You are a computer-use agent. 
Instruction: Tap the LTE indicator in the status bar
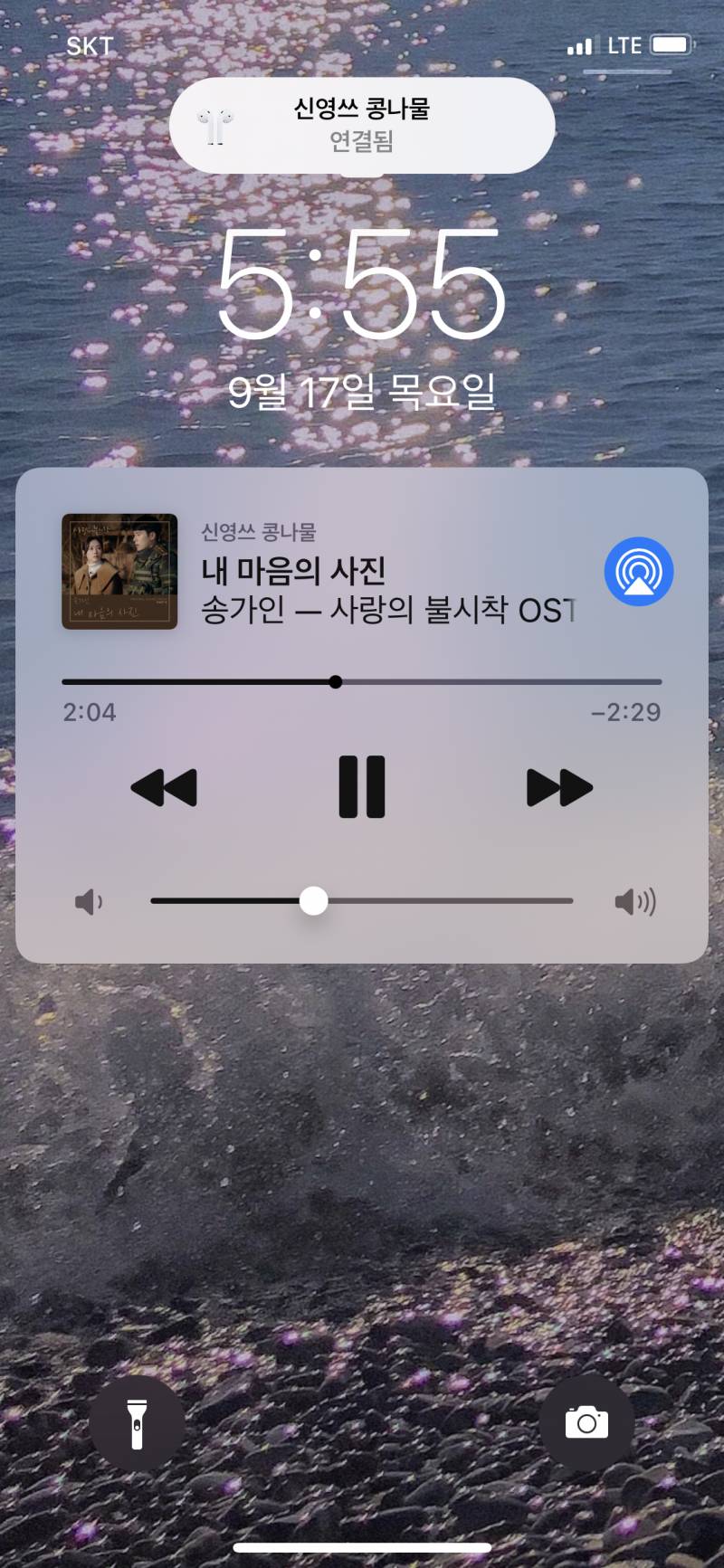coord(623,45)
